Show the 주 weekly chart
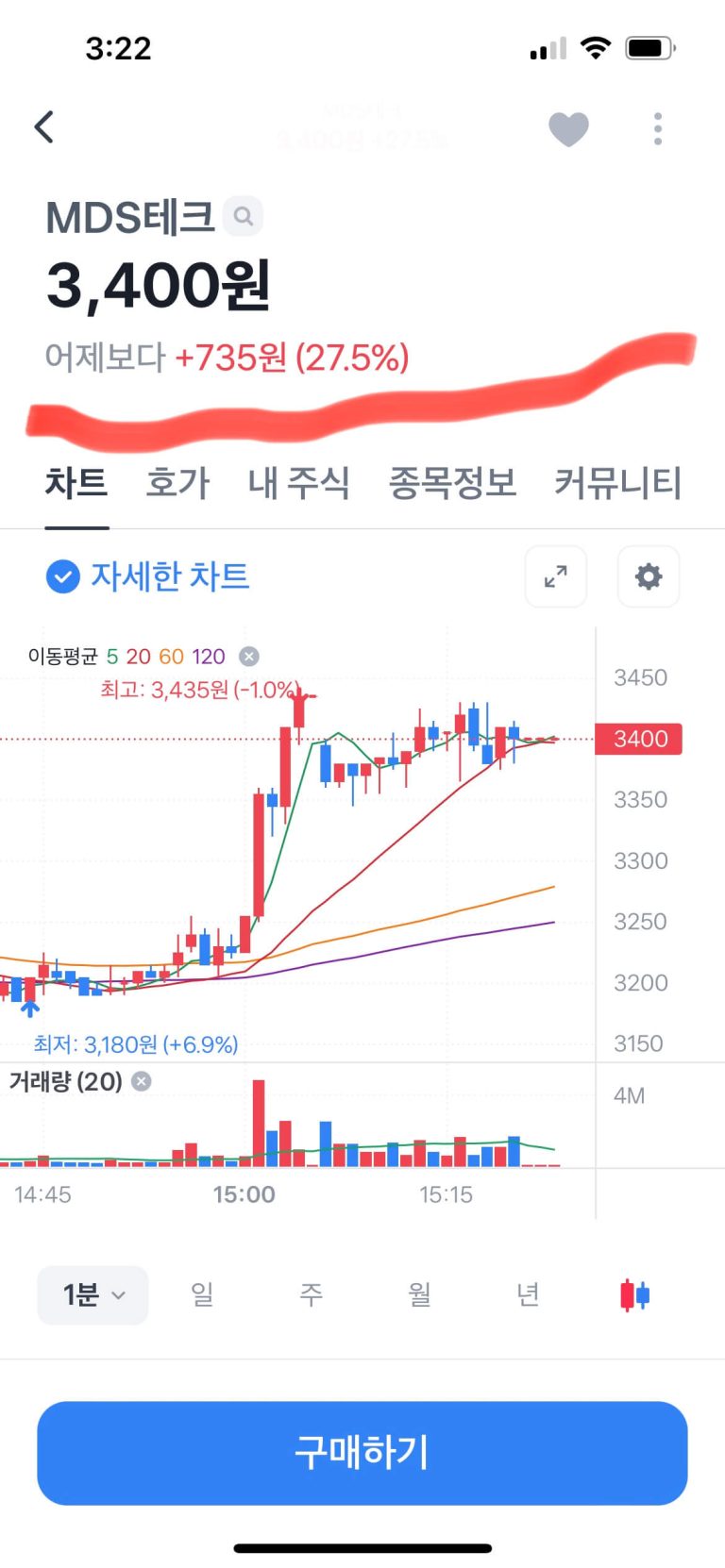This screenshot has width=725, height=1568. point(311,1294)
